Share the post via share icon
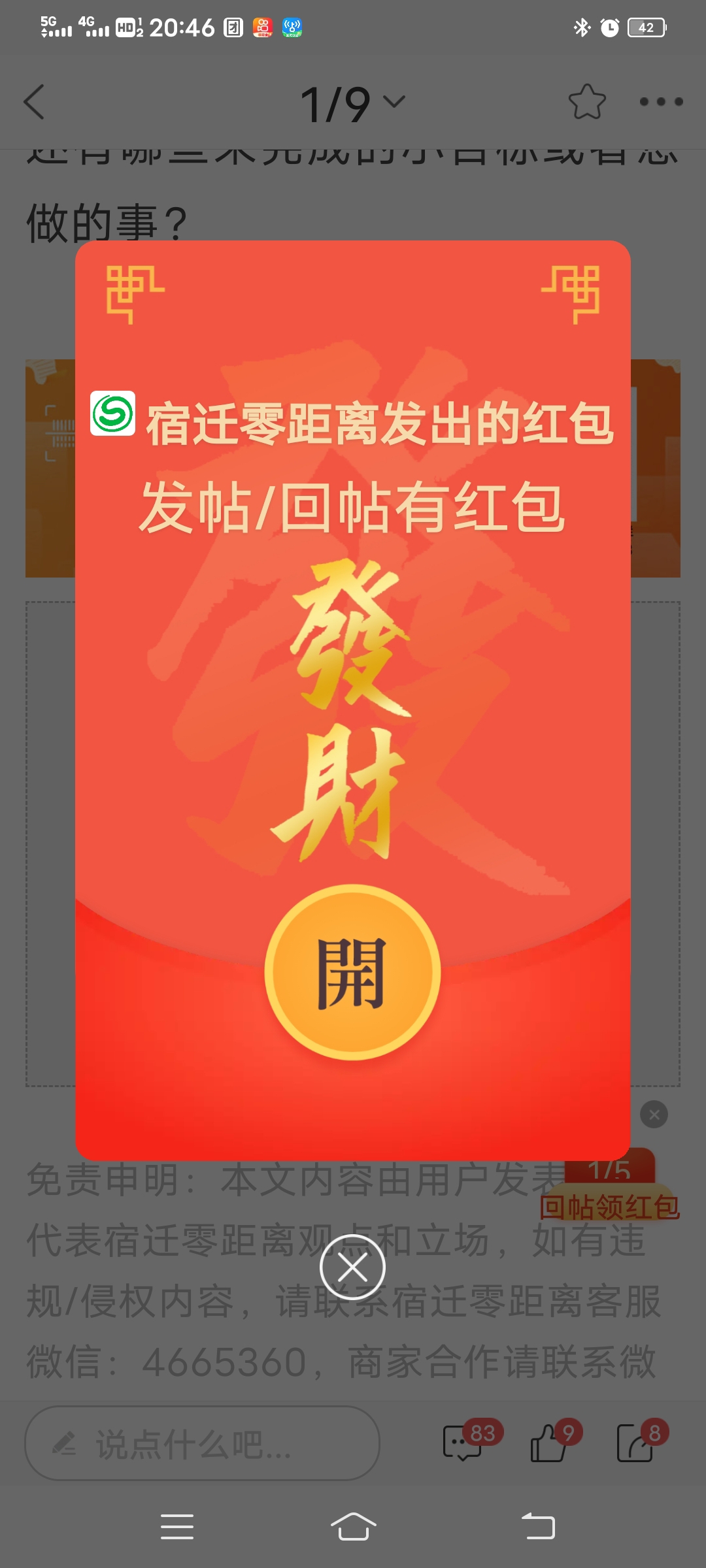 pos(635,1443)
